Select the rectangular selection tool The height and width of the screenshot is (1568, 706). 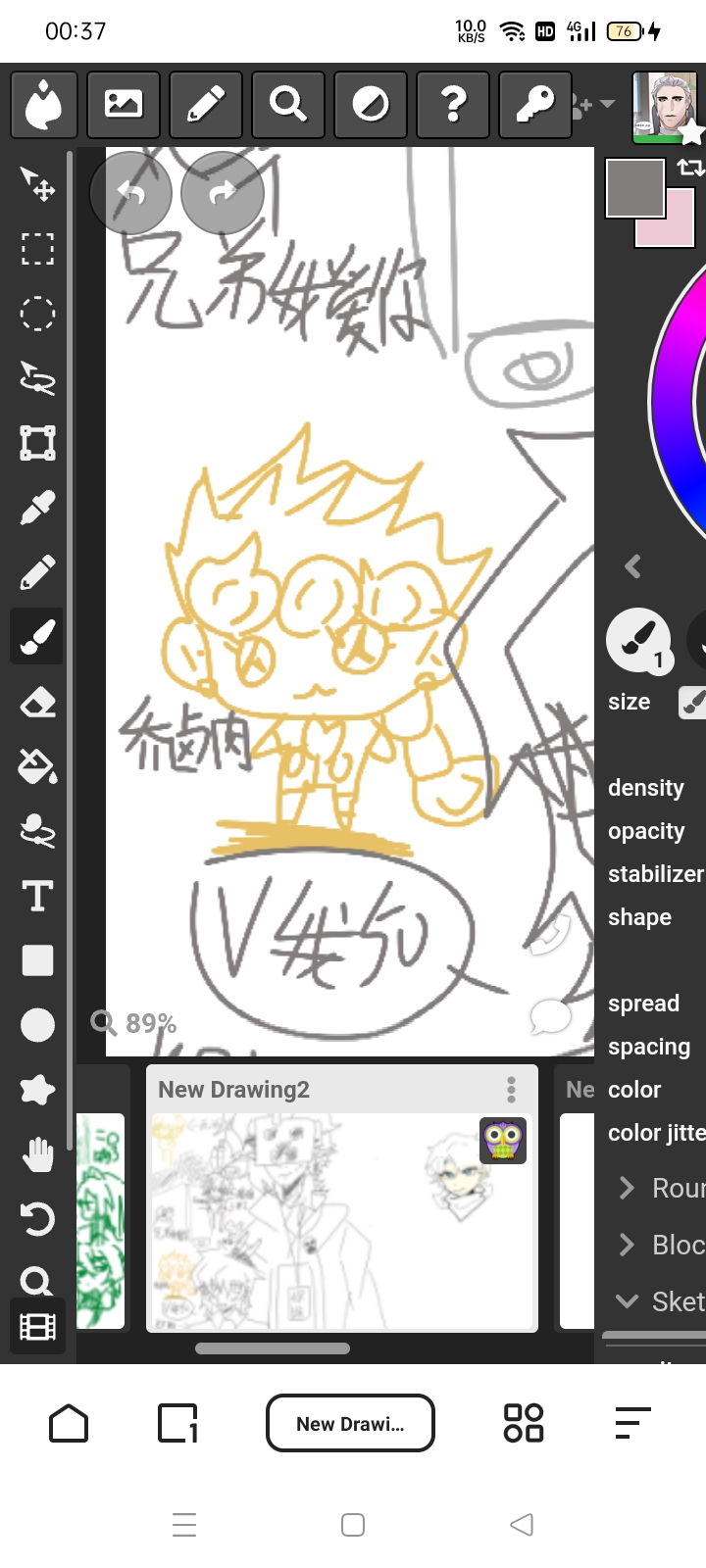tap(37, 249)
